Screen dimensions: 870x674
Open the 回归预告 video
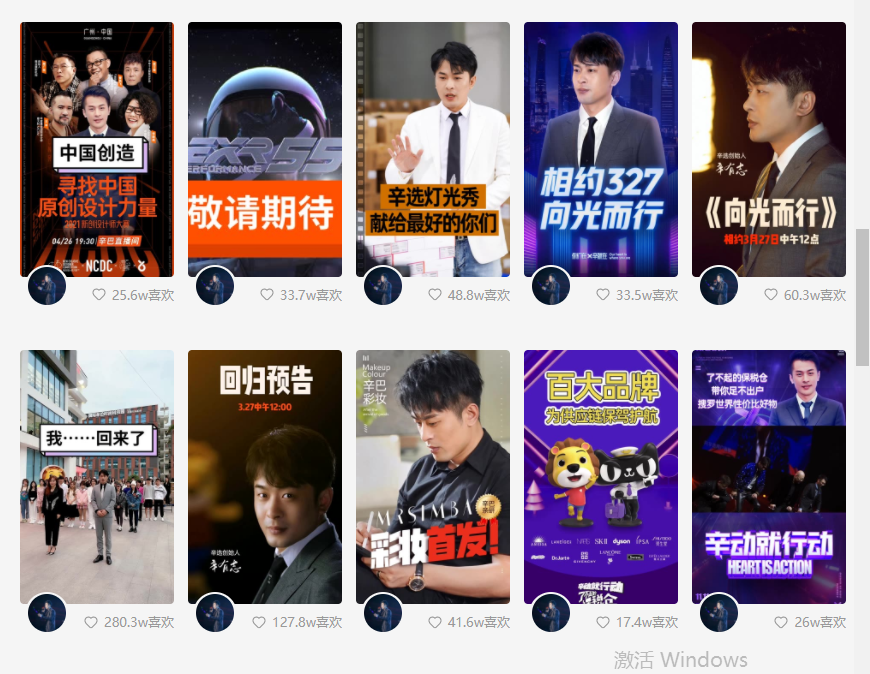(265, 477)
